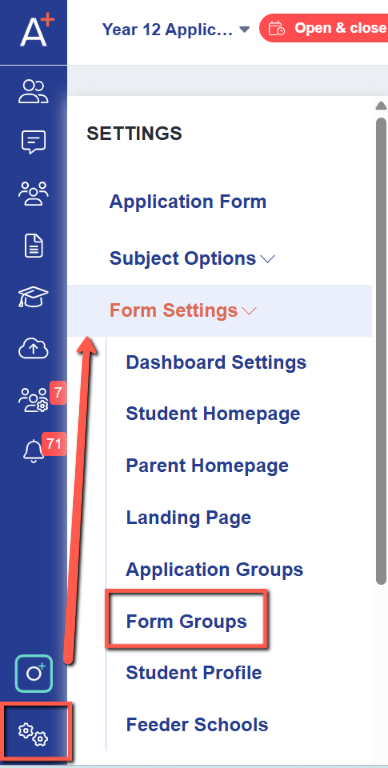Open Form Groups
Viewport: 388px width, 768px height.
(x=186, y=621)
